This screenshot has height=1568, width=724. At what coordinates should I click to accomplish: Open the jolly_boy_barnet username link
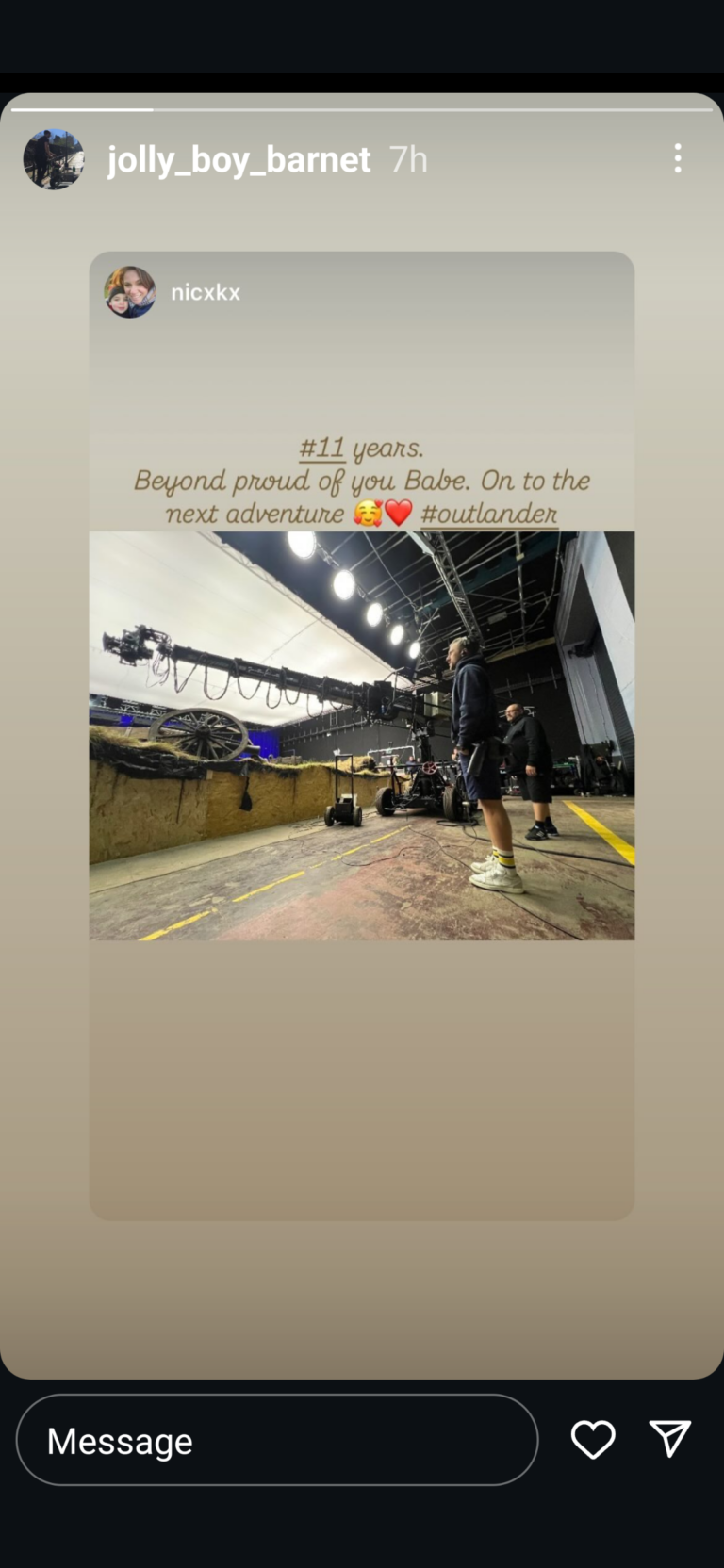tap(239, 160)
